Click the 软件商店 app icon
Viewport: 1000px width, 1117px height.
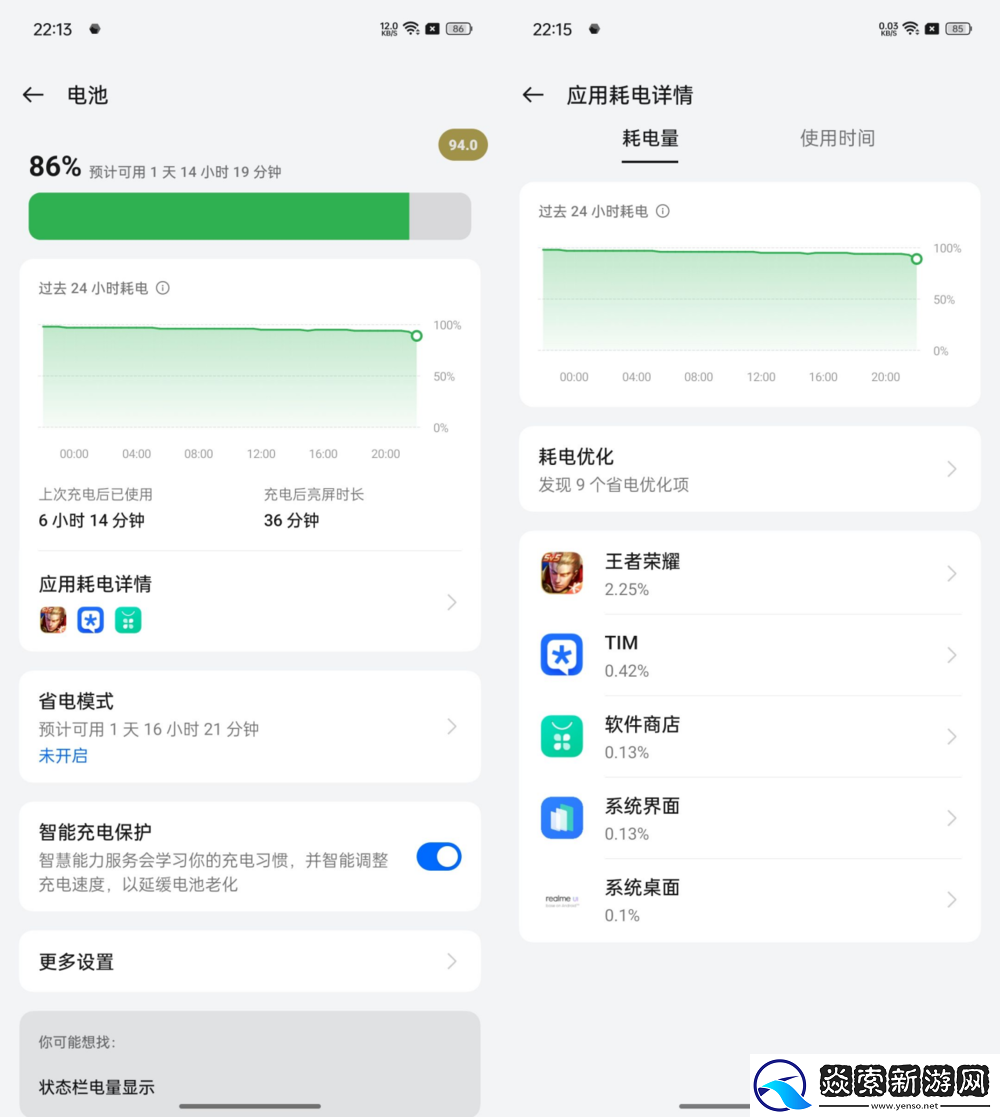562,736
